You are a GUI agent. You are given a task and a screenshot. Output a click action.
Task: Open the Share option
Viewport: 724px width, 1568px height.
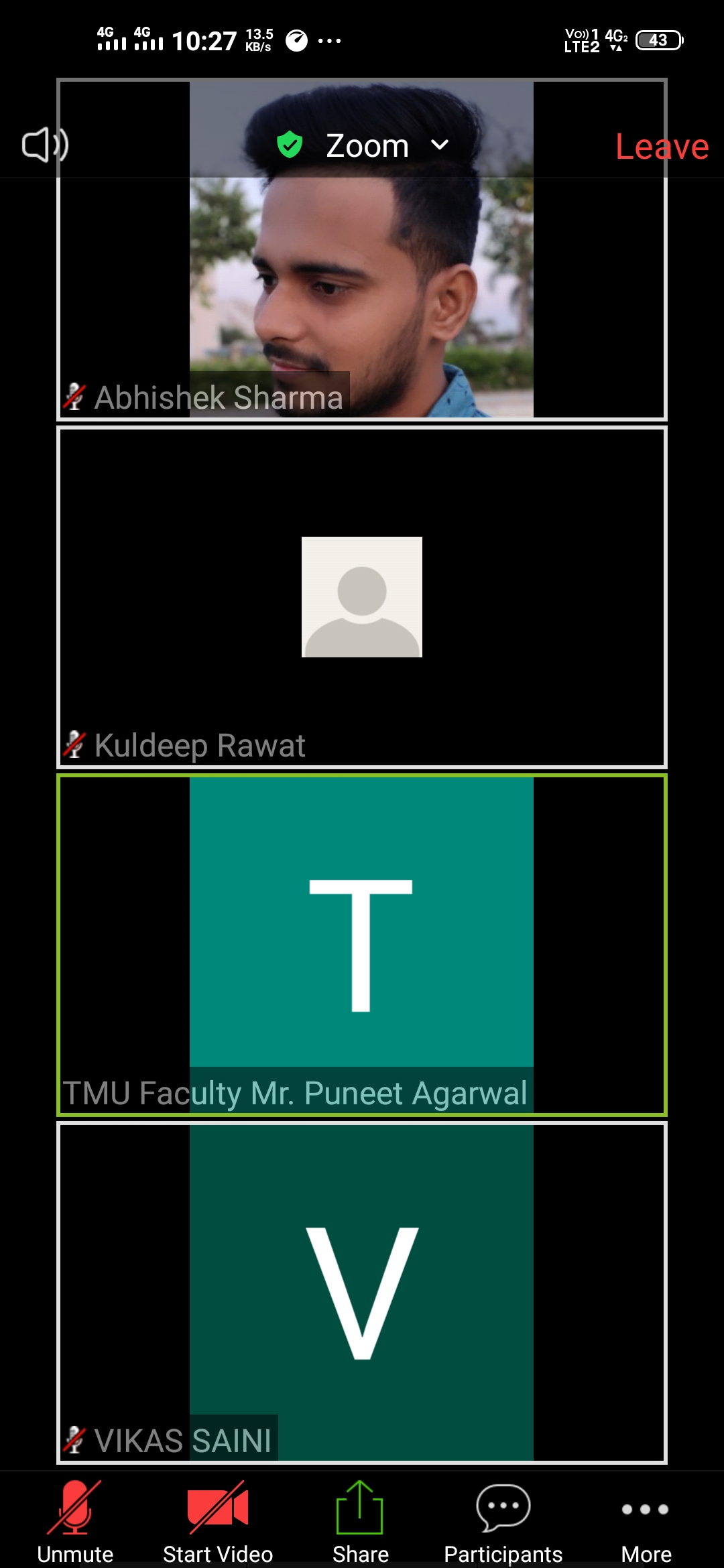pyautogui.click(x=360, y=1521)
